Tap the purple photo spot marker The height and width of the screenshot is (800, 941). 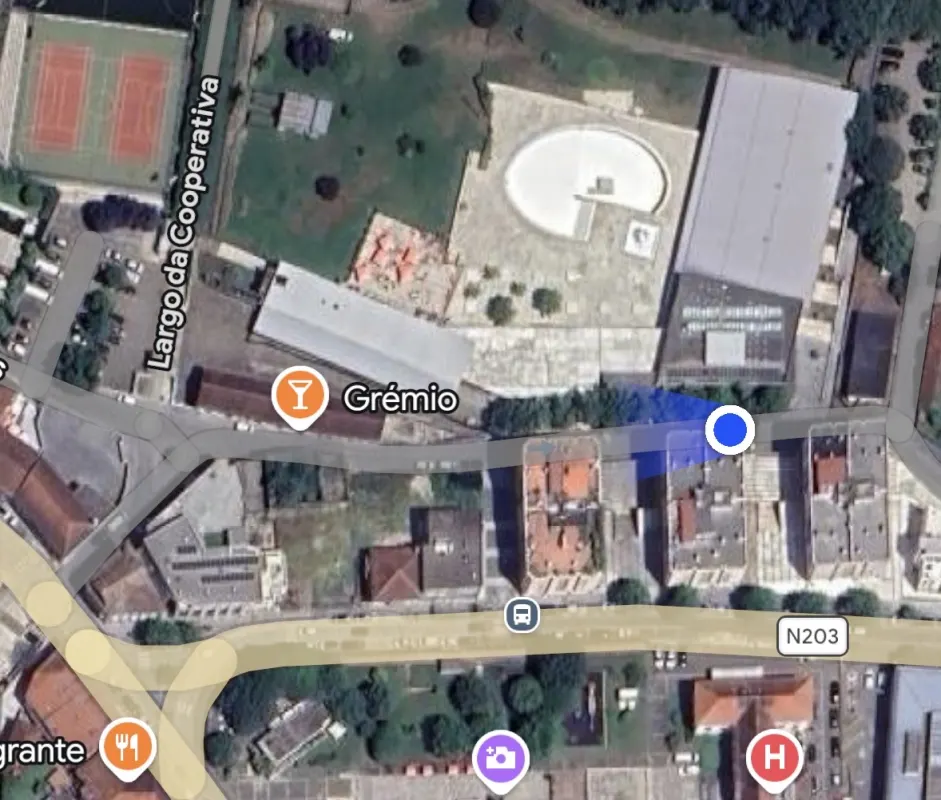click(x=500, y=757)
